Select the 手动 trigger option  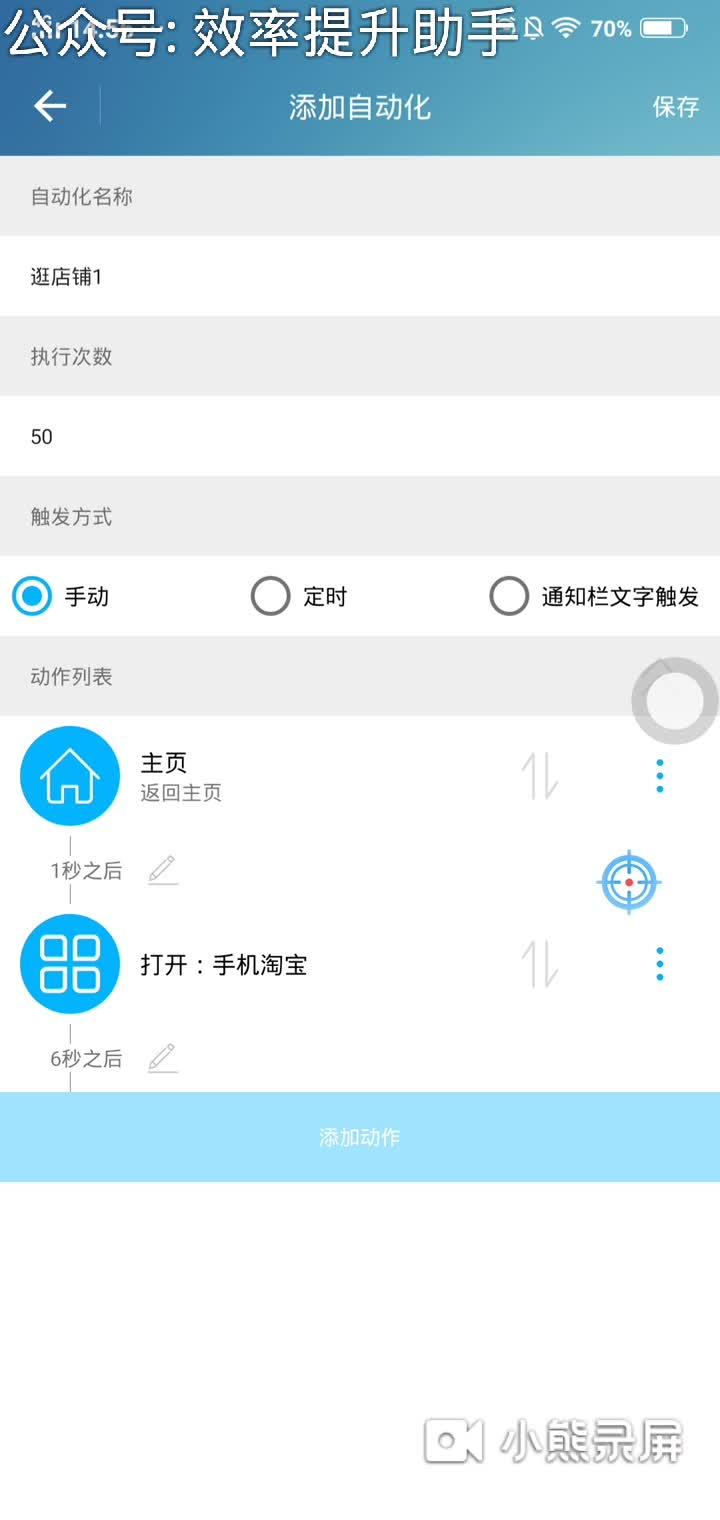click(33, 597)
